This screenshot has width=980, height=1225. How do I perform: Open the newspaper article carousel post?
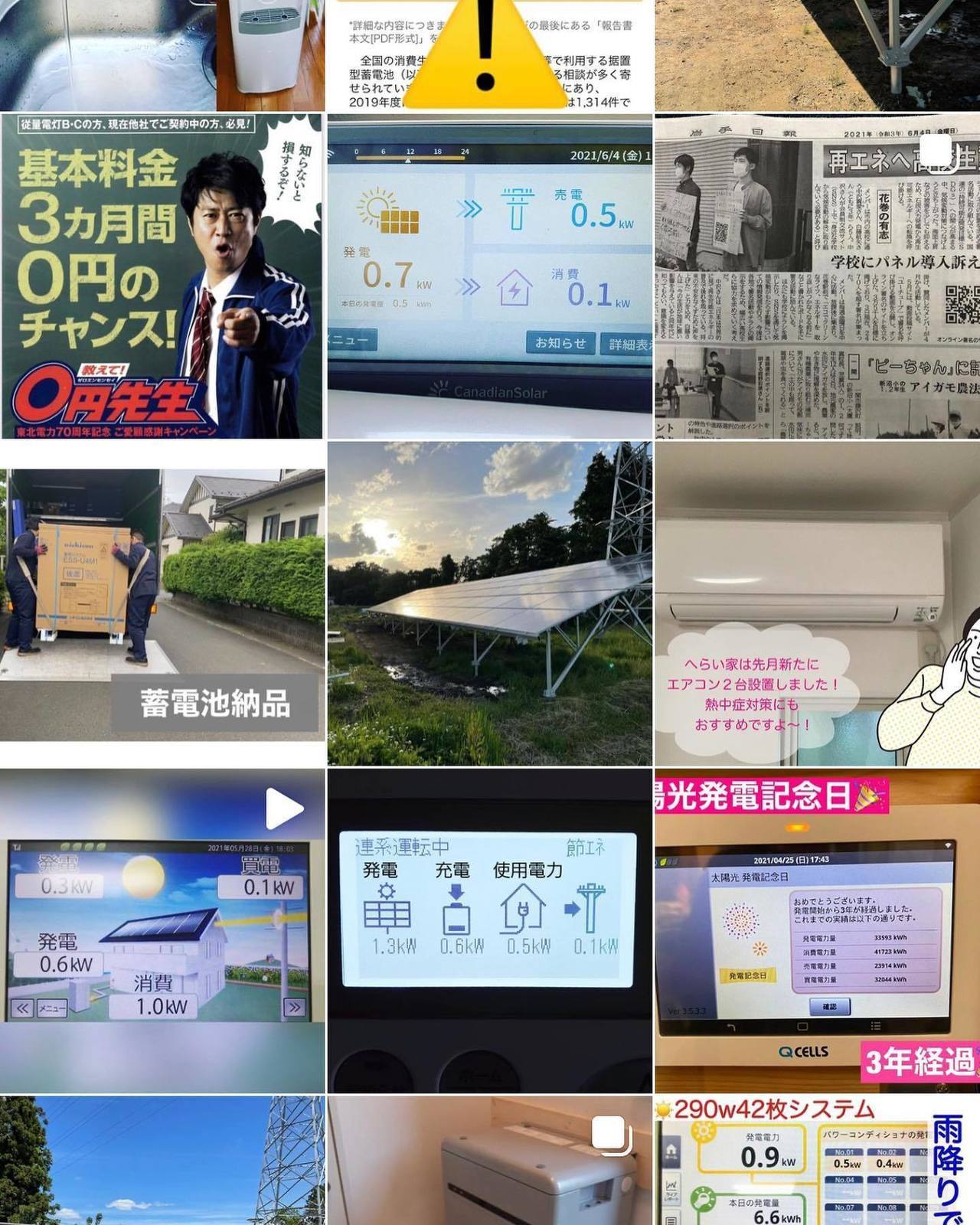point(817,276)
